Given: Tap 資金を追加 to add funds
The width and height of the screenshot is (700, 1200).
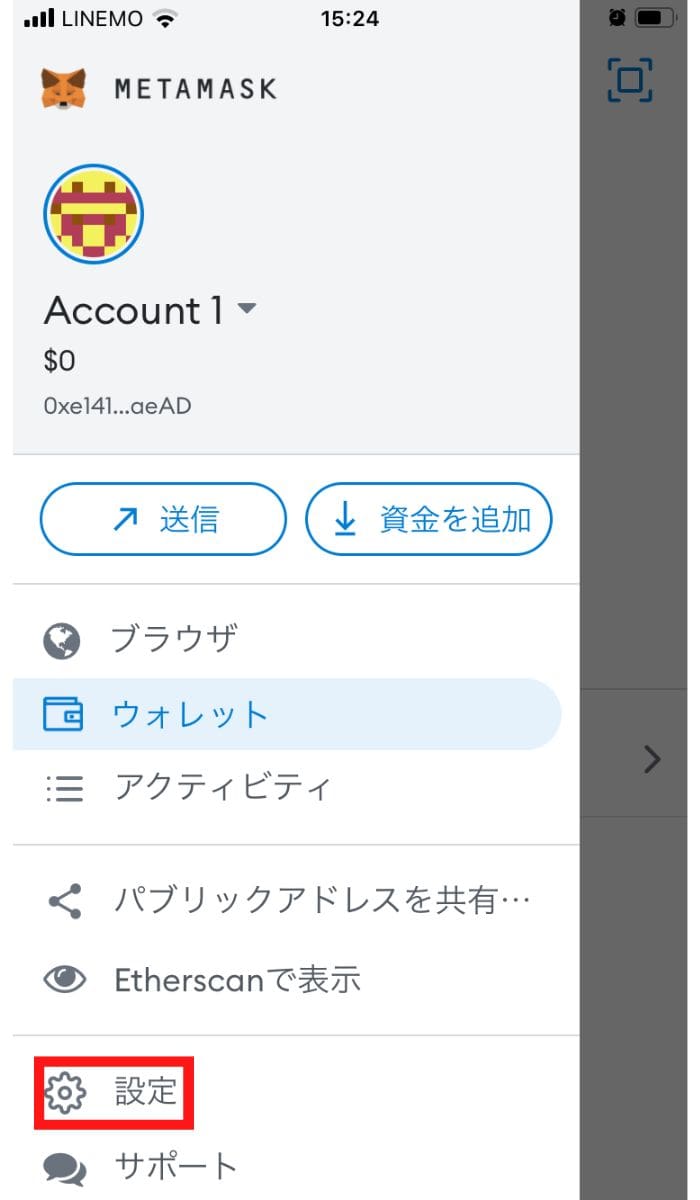Looking at the screenshot, I should pyautogui.click(x=428, y=519).
